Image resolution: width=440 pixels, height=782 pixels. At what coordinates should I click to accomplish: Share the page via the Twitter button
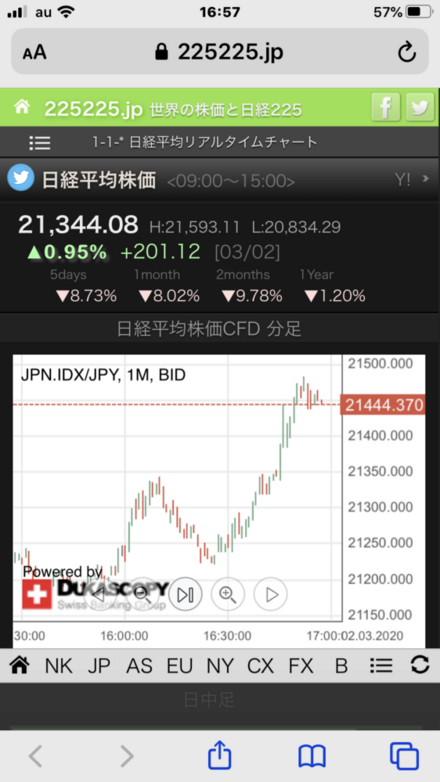click(420, 107)
